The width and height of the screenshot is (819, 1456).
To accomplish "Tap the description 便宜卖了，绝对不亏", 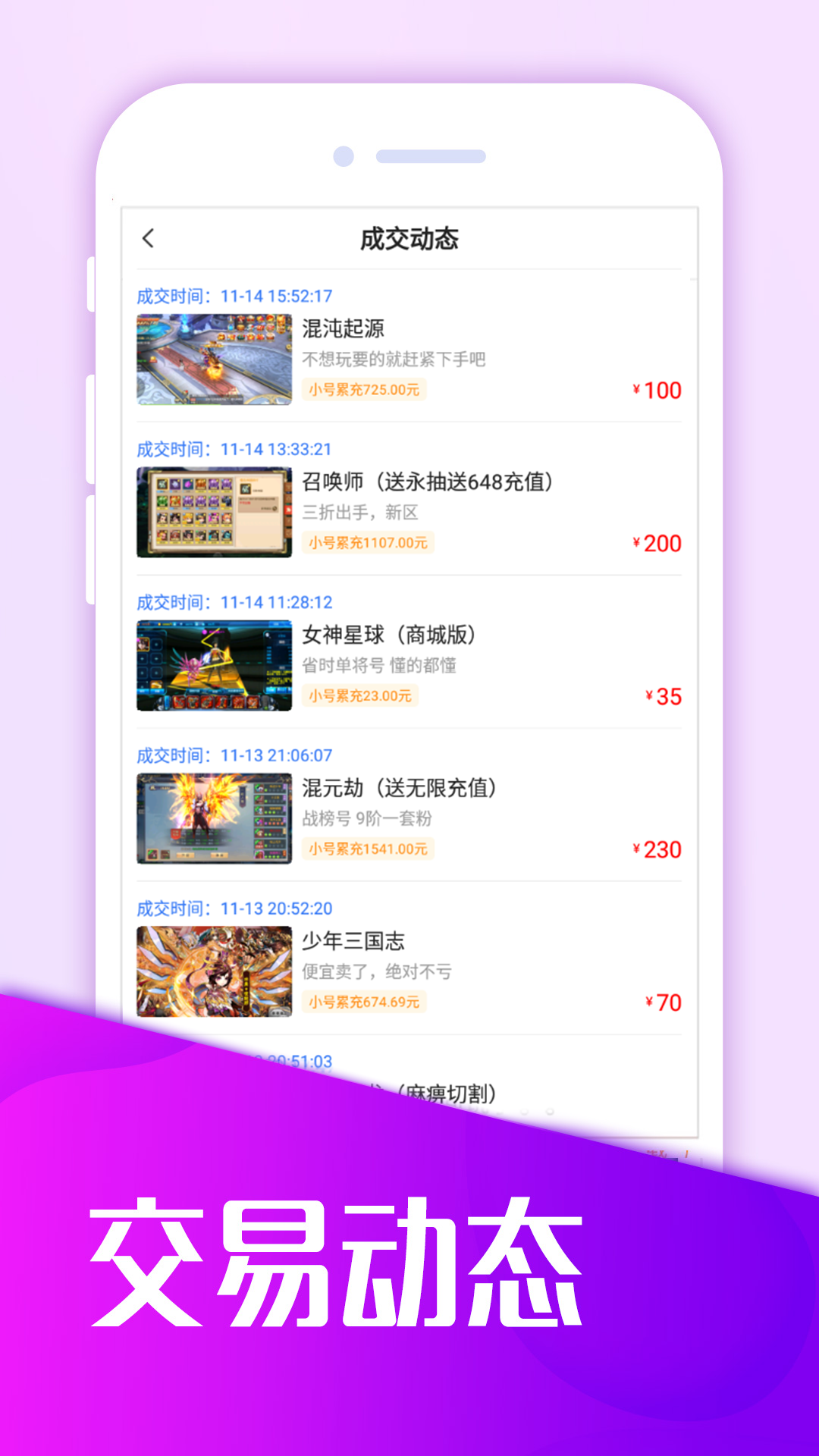I will [x=377, y=973].
